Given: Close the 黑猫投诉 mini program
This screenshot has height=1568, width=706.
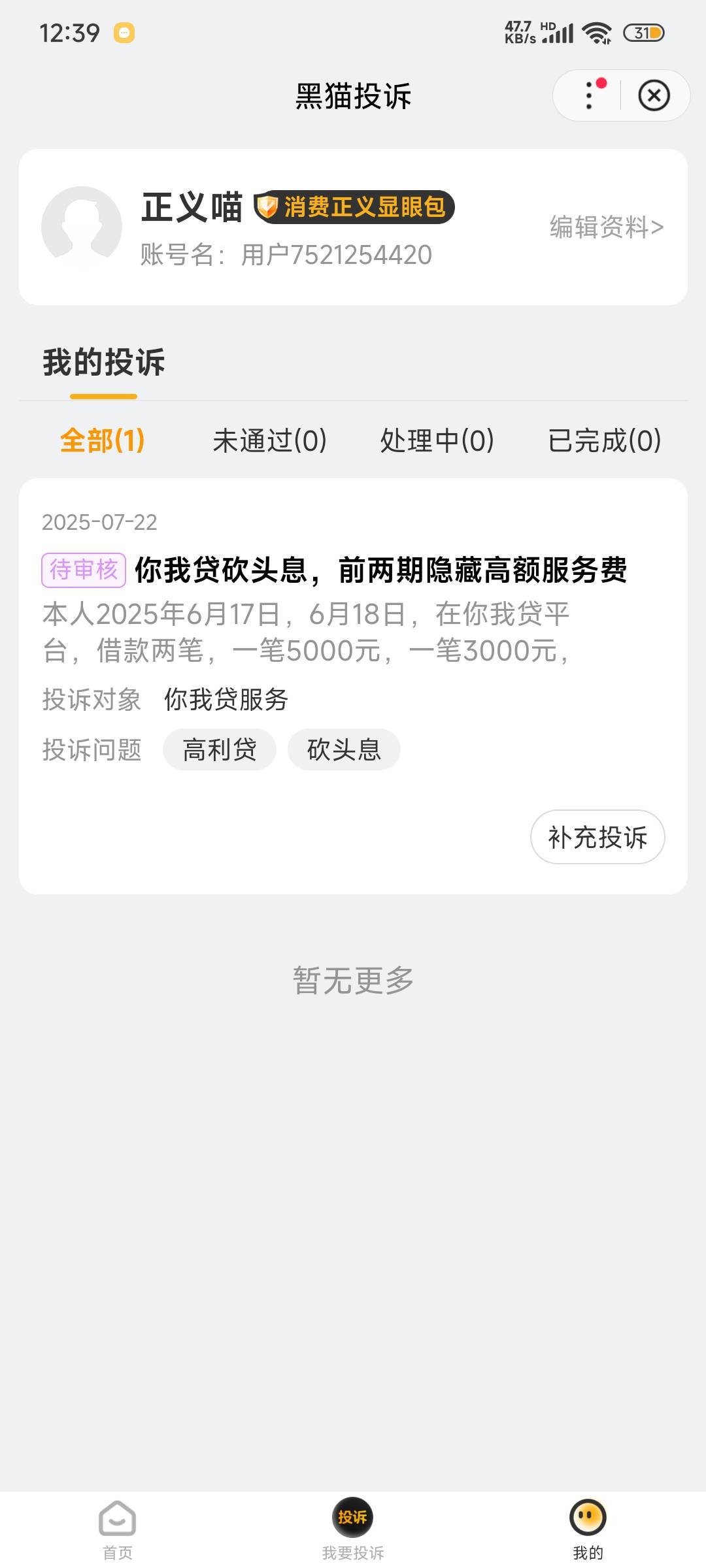Looking at the screenshot, I should [x=654, y=95].
